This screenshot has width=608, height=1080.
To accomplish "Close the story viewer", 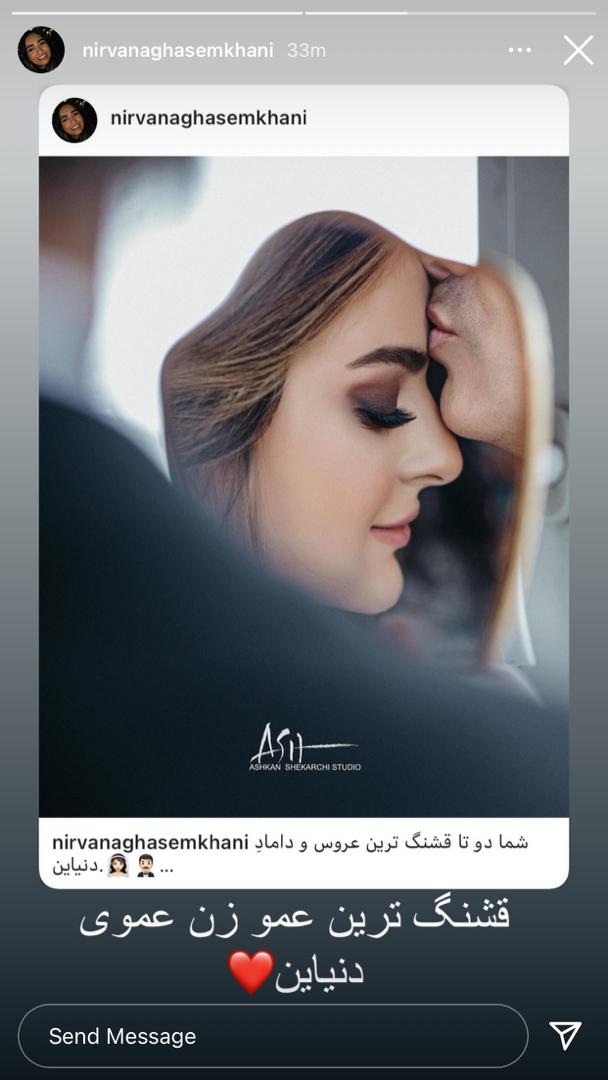I will (x=578, y=50).
